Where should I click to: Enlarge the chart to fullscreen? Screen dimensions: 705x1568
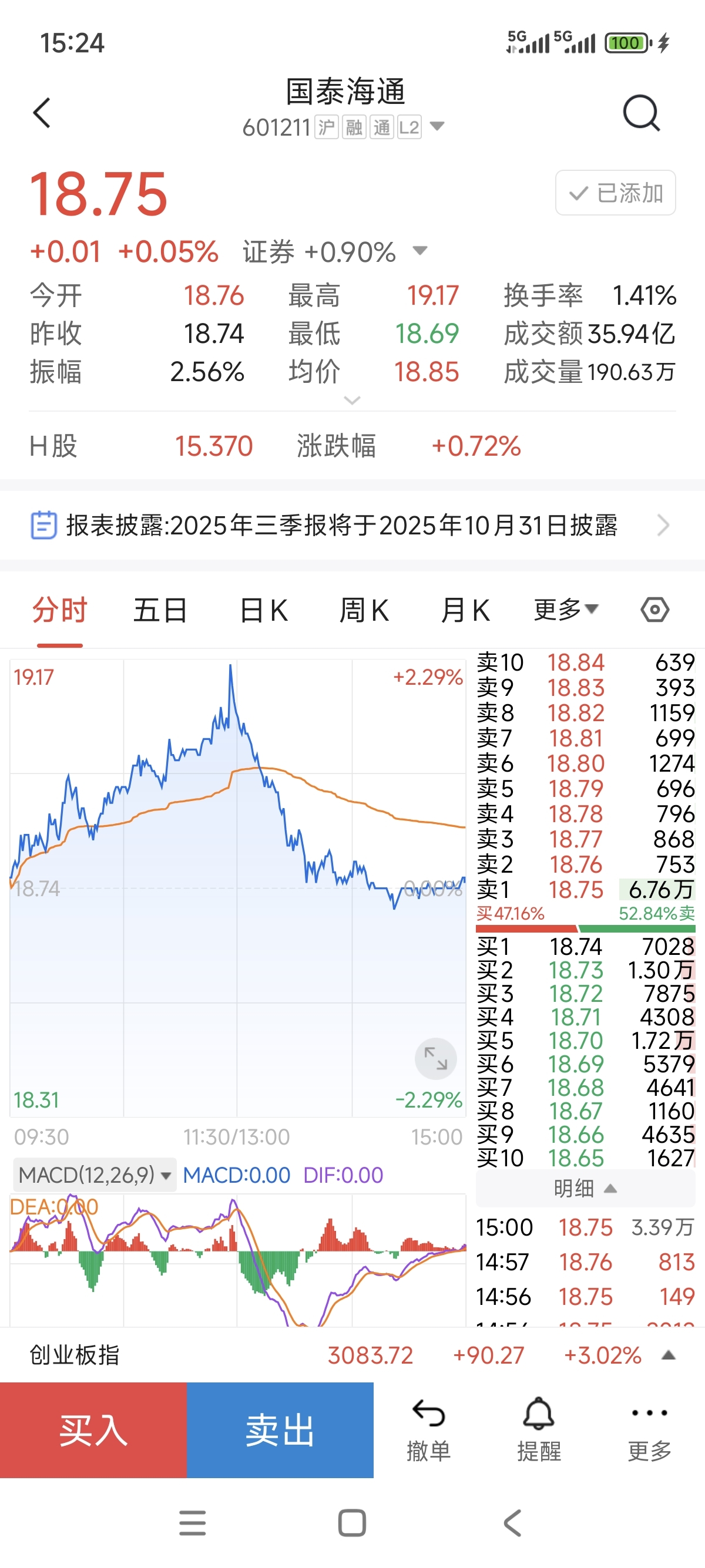pos(436,1058)
